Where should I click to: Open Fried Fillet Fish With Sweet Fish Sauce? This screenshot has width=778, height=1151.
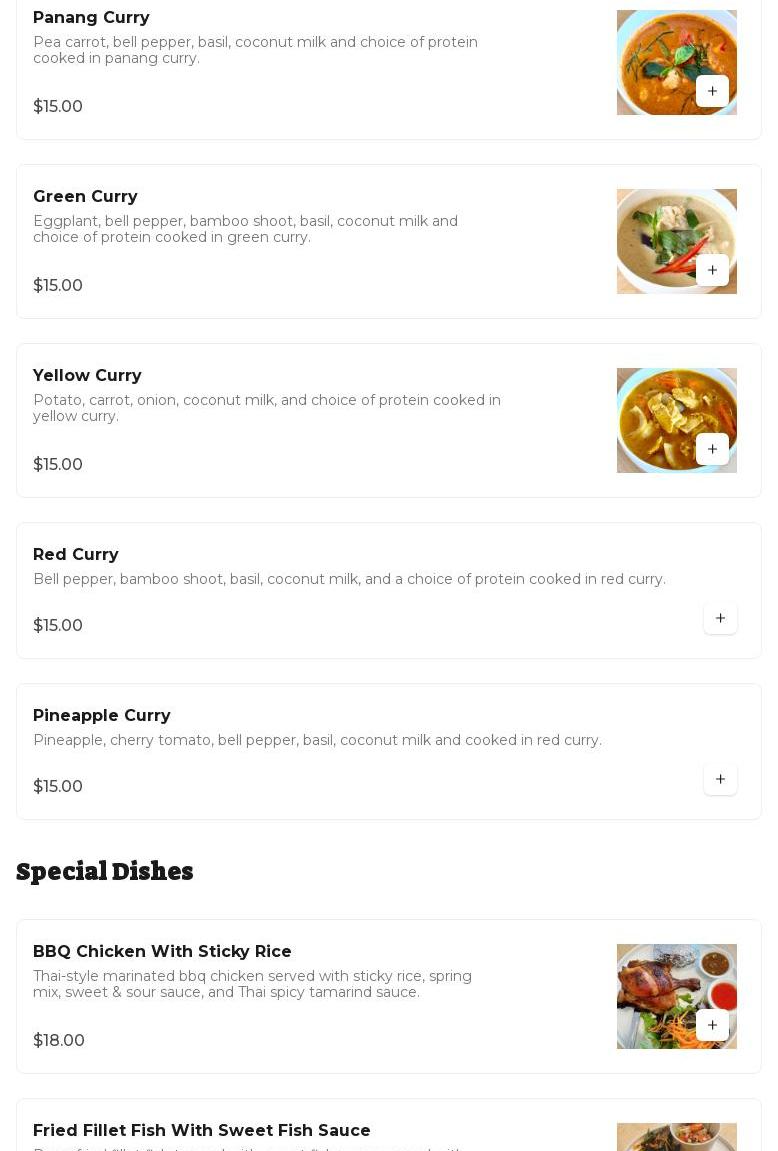pos(202,1131)
